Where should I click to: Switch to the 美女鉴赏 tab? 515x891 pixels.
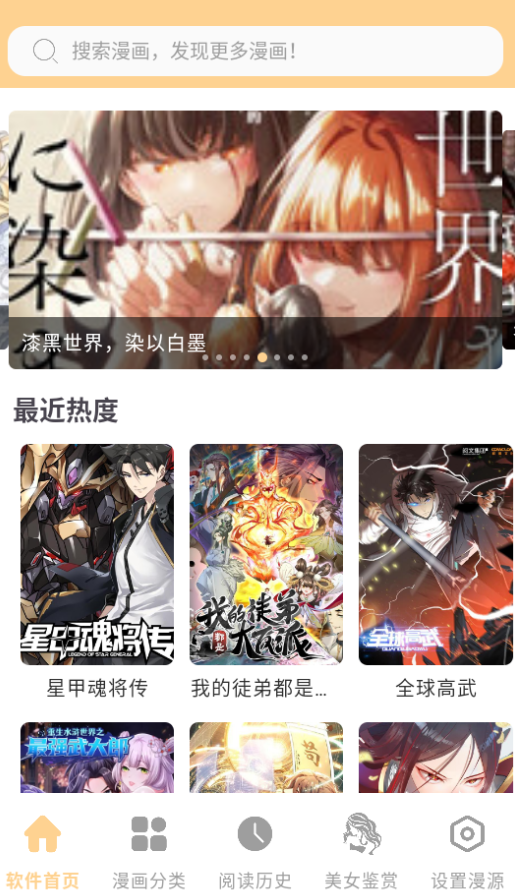click(x=361, y=851)
